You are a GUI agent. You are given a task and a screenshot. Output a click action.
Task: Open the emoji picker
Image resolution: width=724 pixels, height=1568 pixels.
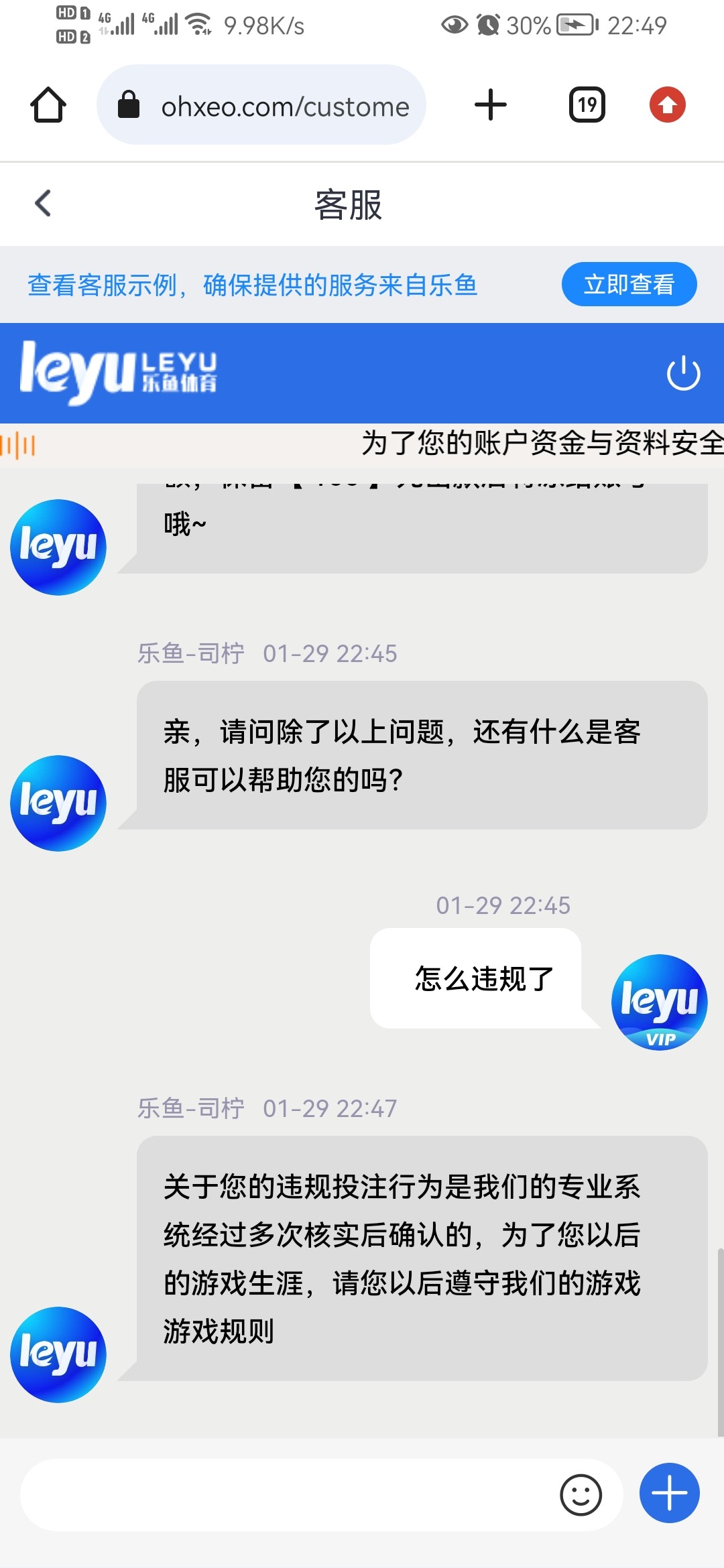pos(581,1494)
